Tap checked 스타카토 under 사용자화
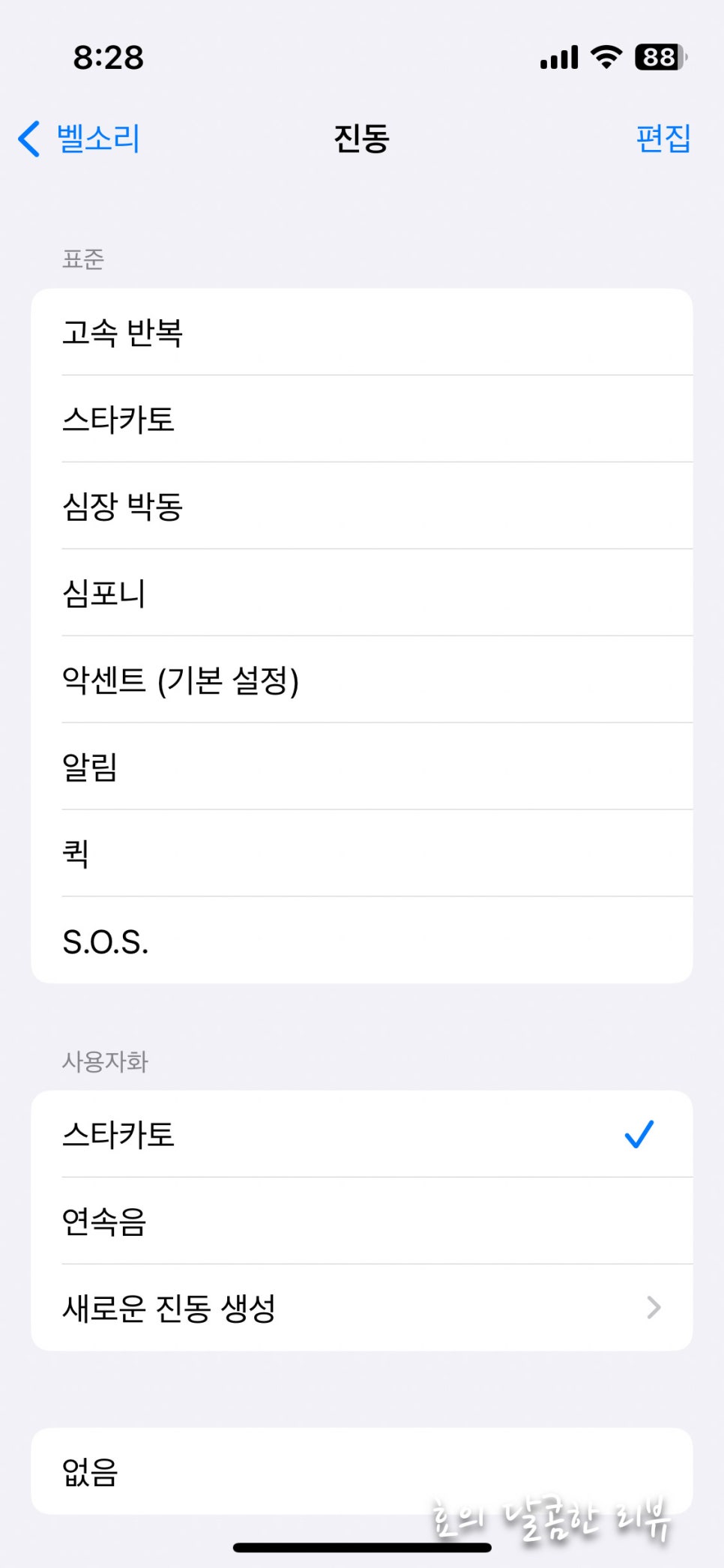The image size is (724, 1568). [x=362, y=1134]
